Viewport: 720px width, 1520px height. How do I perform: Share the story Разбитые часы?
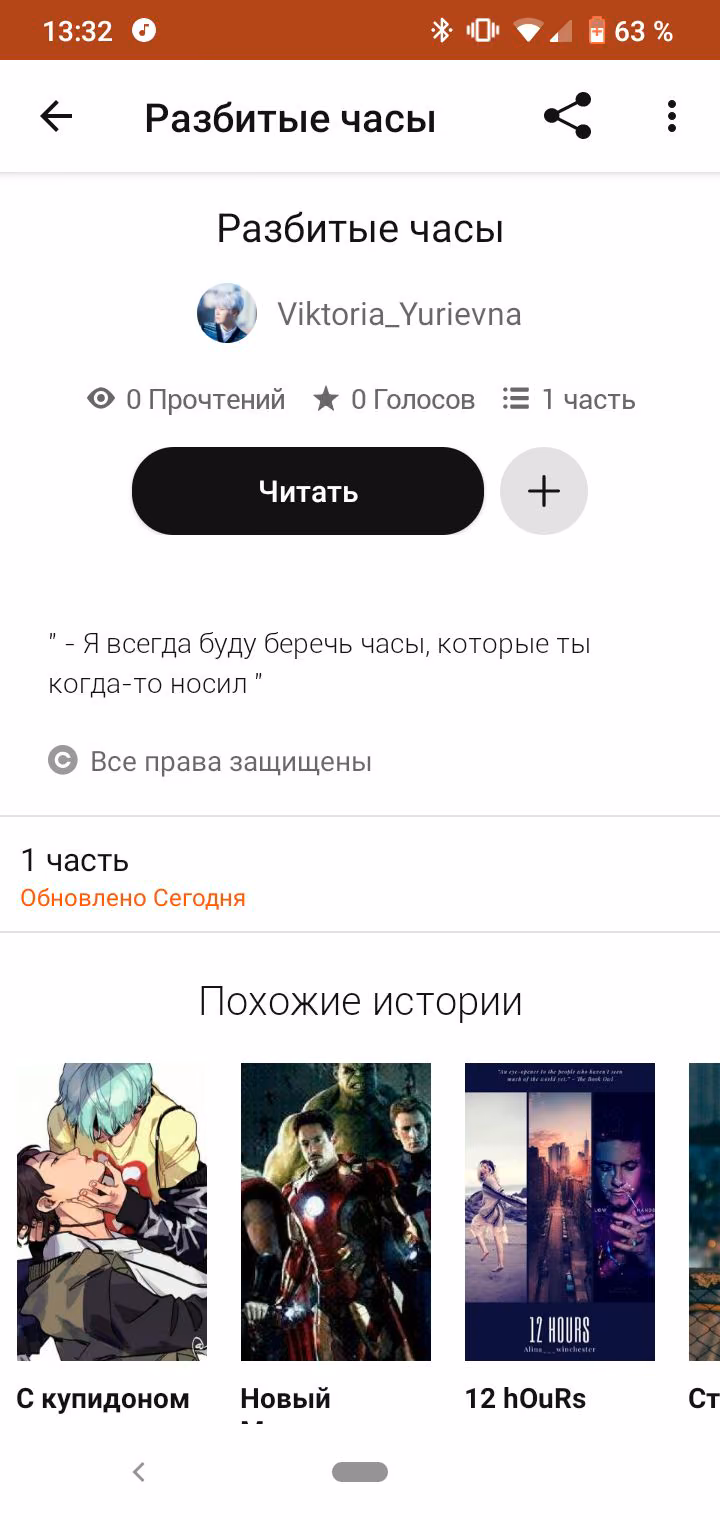[567, 117]
